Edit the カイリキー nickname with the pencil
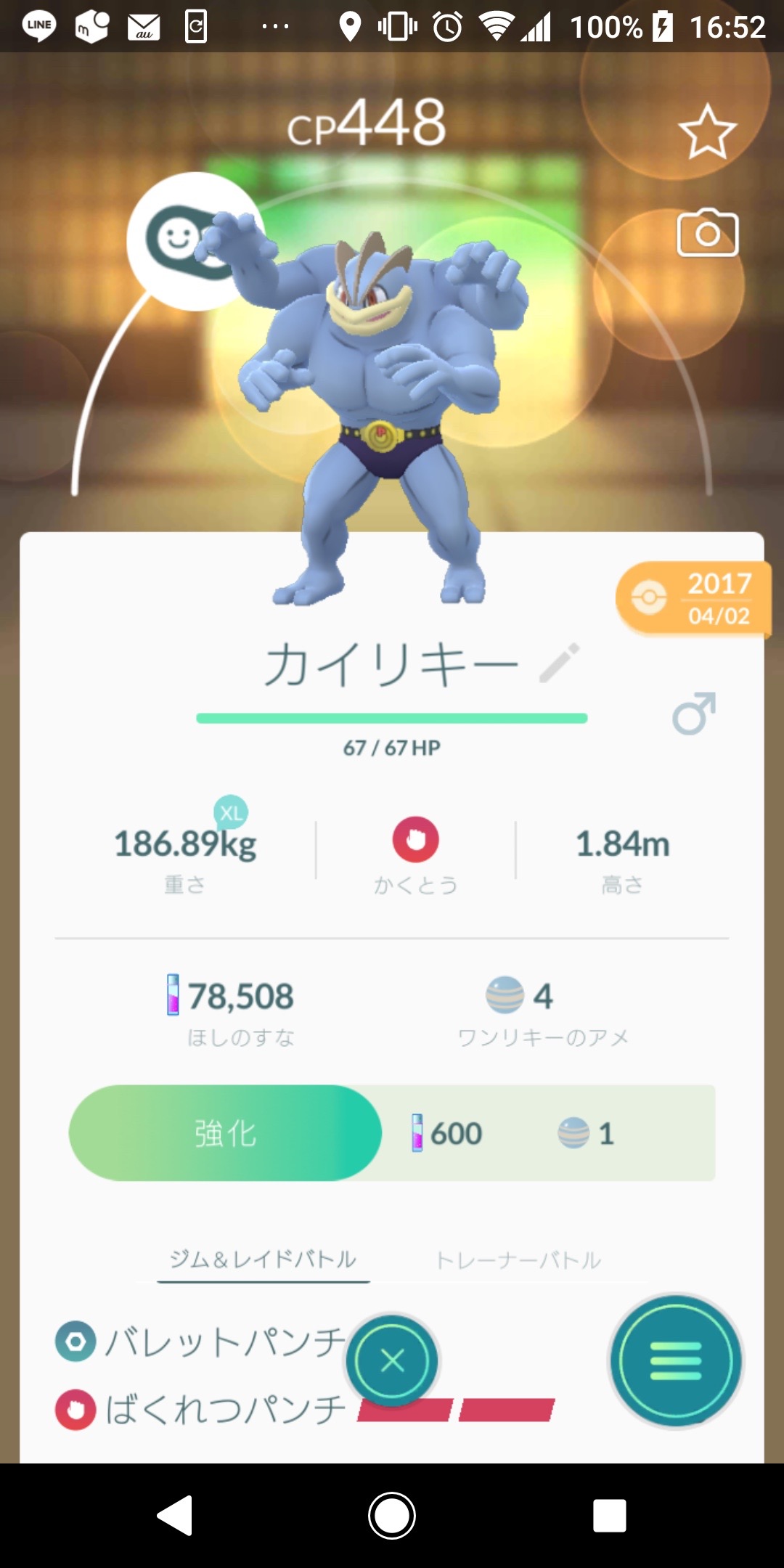This screenshot has width=784, height=1568. [x=560, y=663]
